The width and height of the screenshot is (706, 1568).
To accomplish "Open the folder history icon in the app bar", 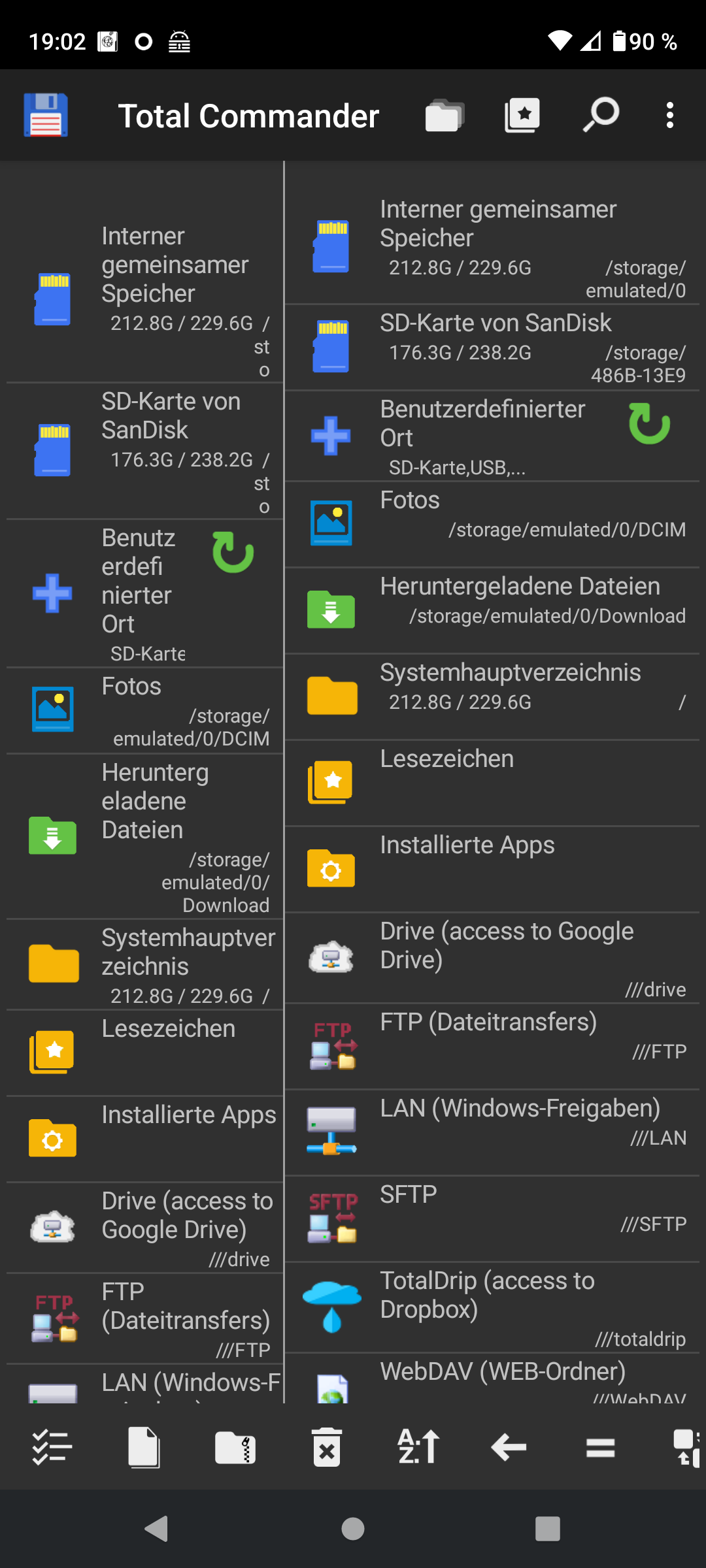I will pos(444,115).
